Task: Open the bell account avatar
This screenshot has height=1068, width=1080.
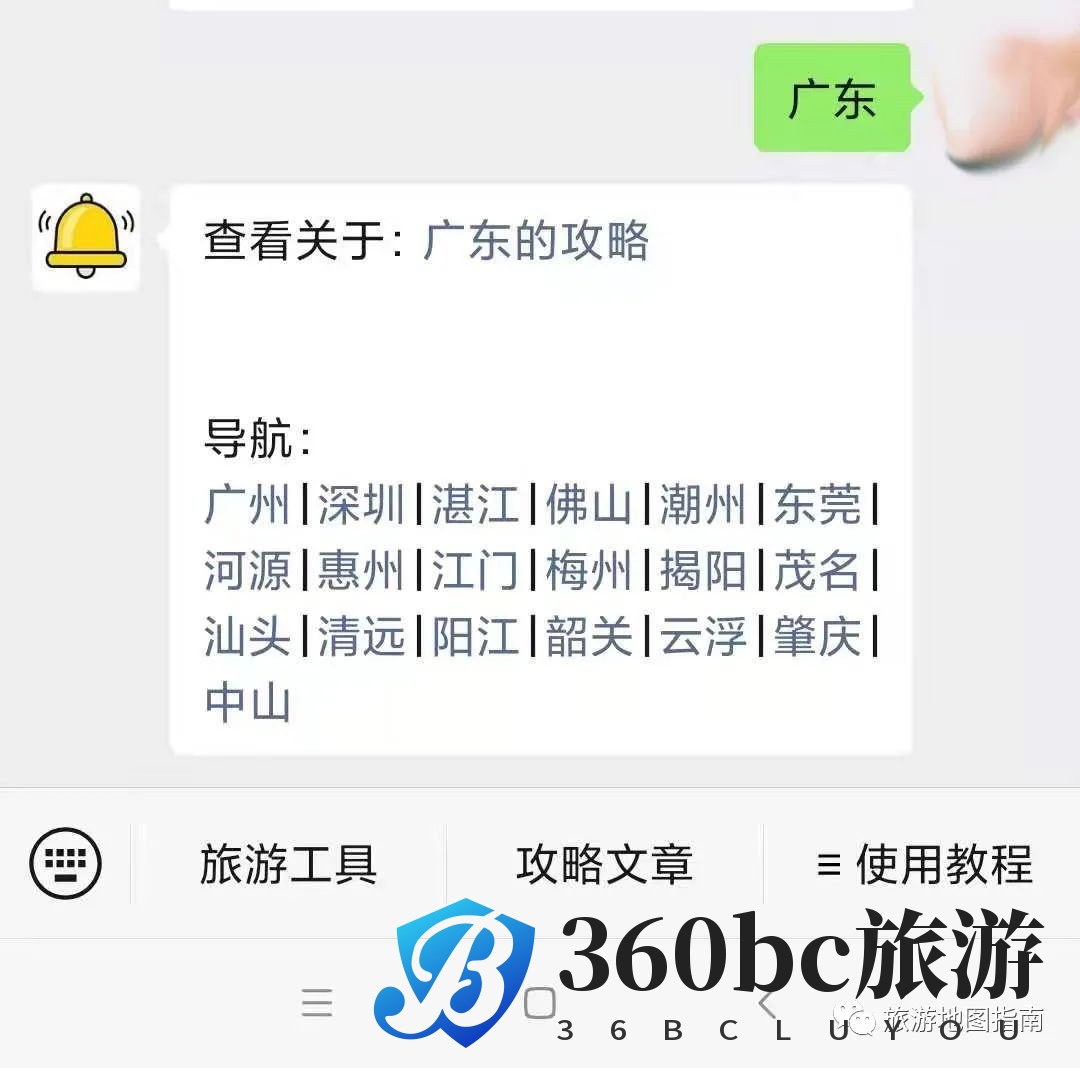Action: point(86,237)
